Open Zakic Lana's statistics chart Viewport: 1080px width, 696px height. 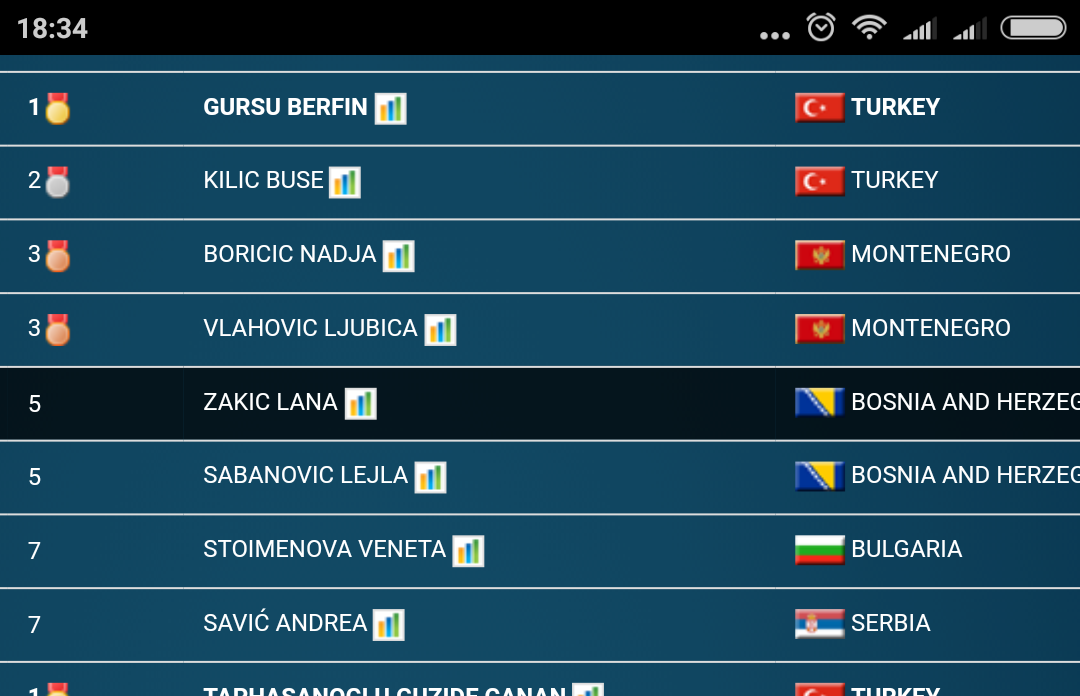coord(360,404)
